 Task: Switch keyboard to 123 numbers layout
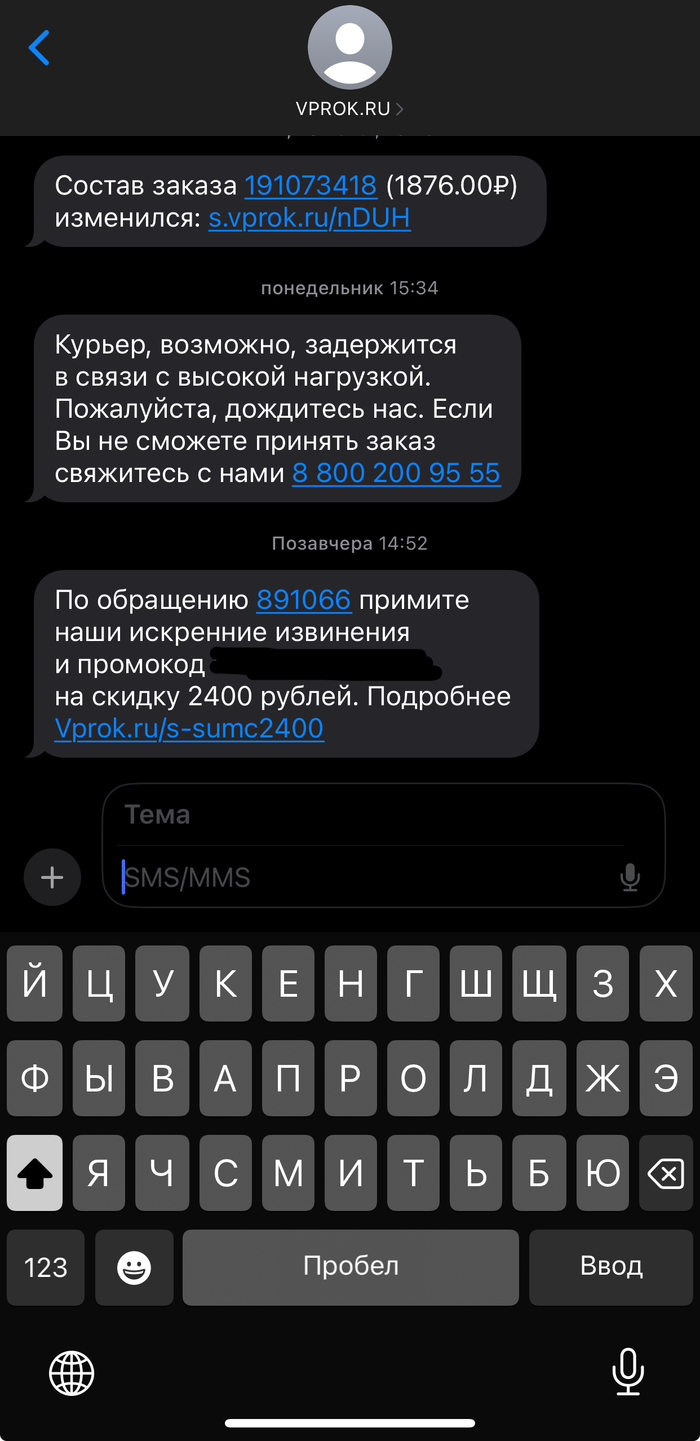[45, 1267]
